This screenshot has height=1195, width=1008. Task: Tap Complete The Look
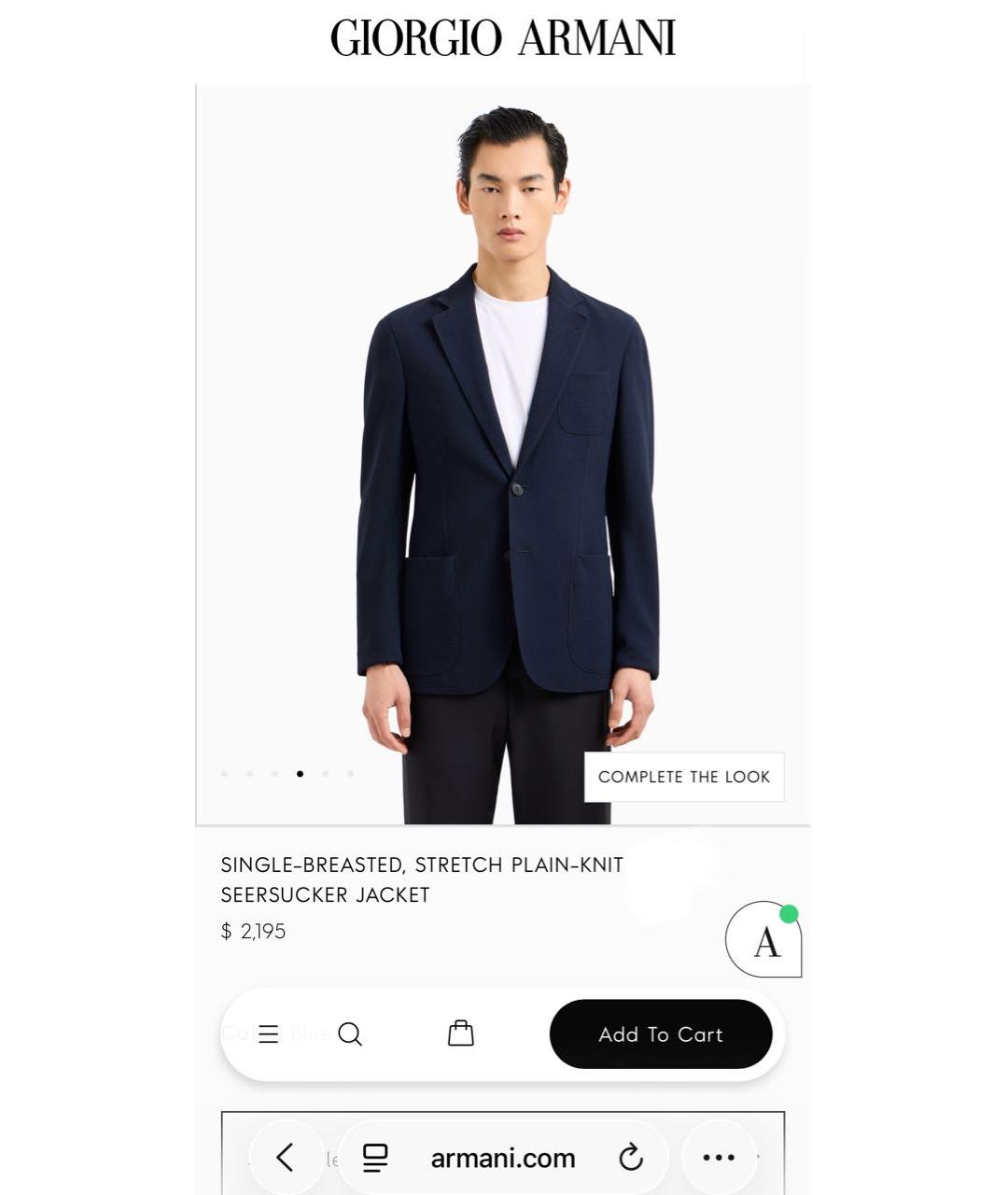tap(684, 777)
